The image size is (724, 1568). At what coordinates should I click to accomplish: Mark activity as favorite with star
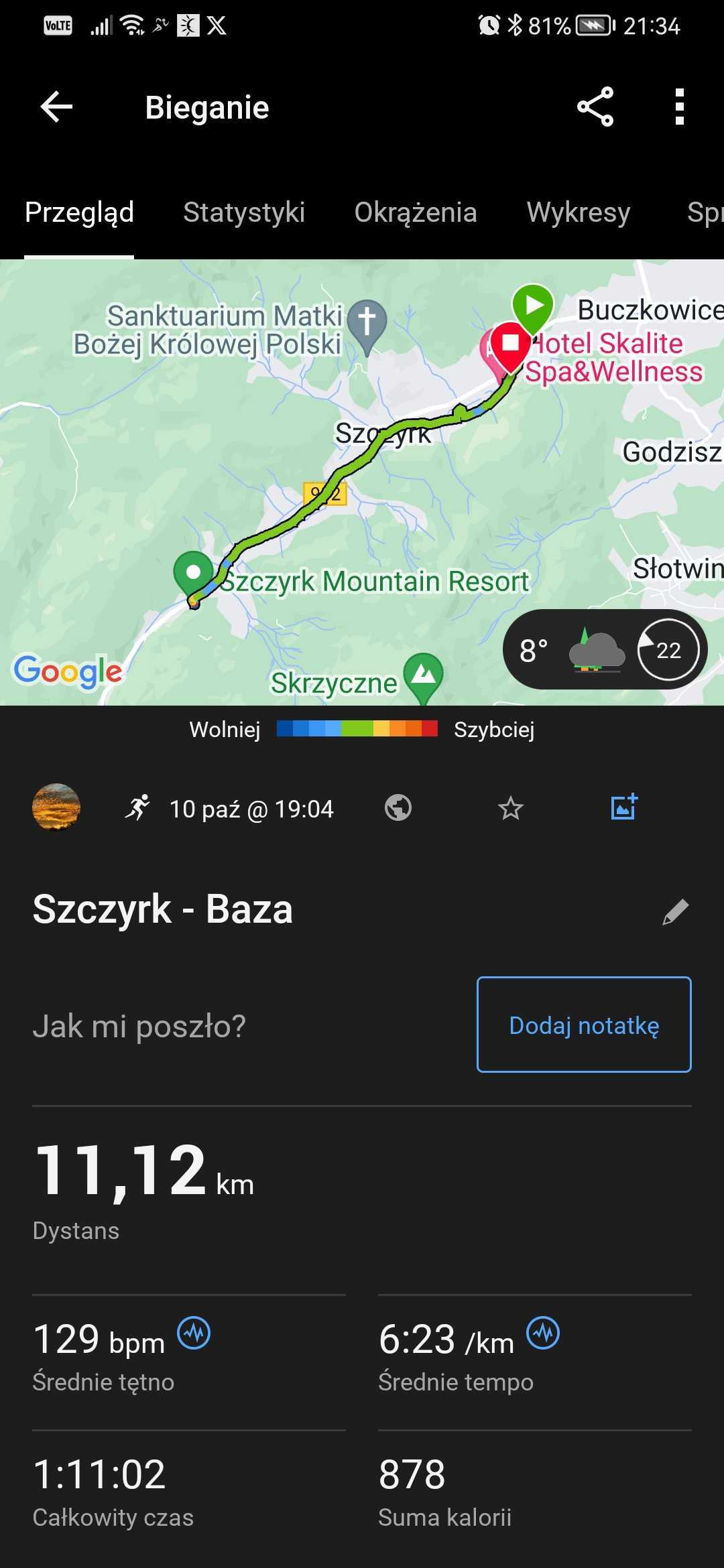coord(510,808)
